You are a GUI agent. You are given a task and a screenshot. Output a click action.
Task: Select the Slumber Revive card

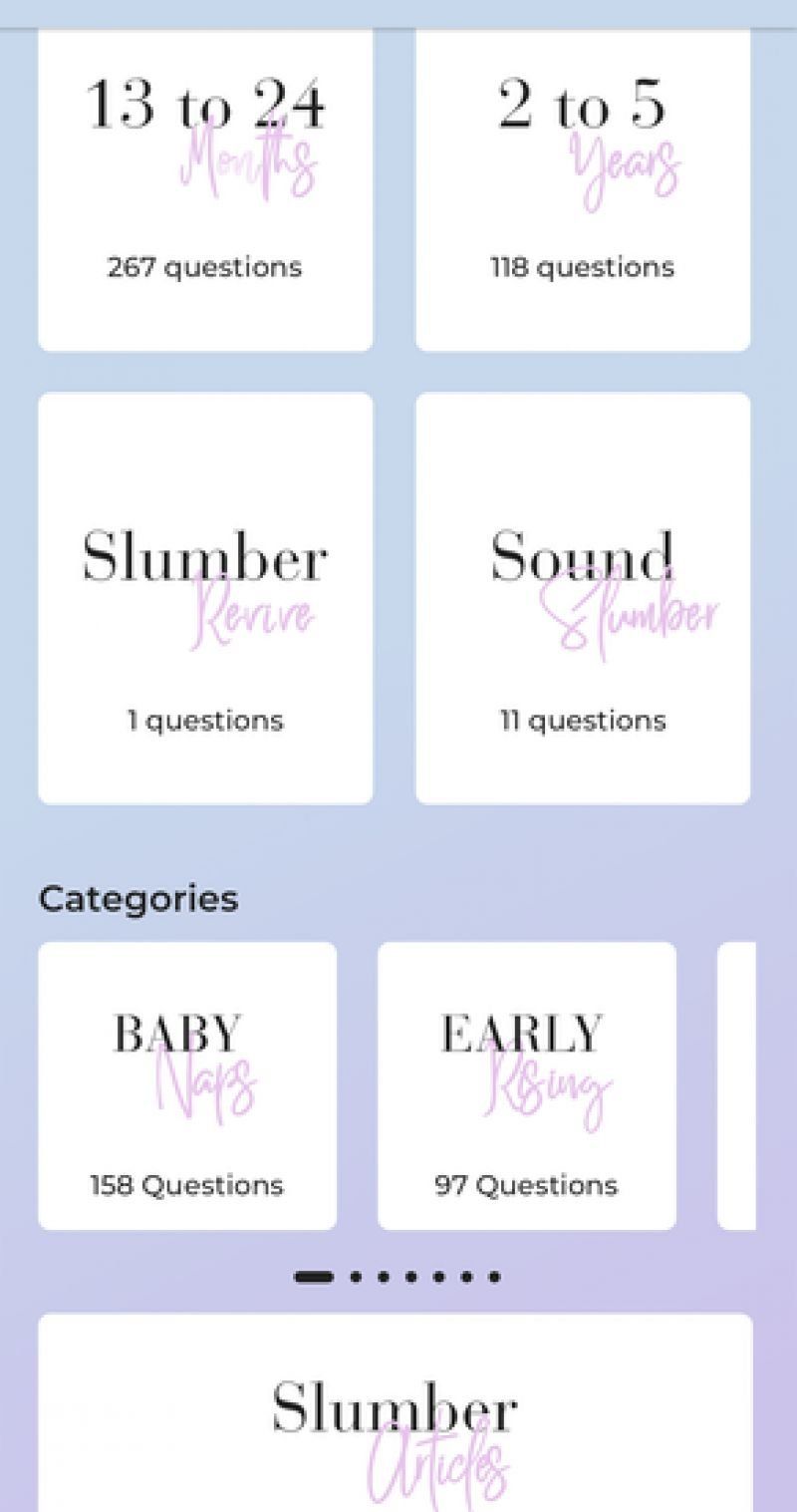tap(205, 598)
